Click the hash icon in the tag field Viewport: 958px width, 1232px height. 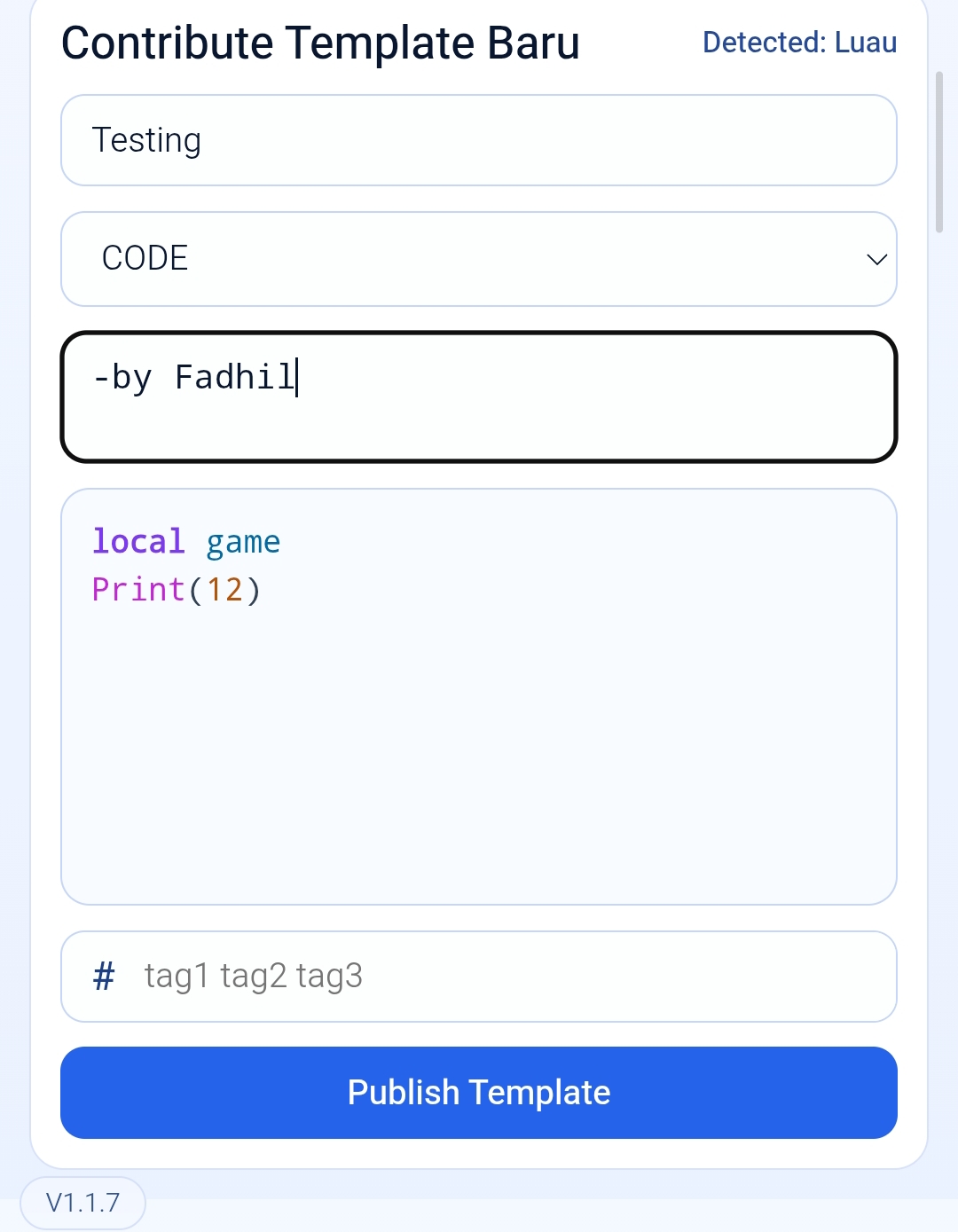(104, 977)
